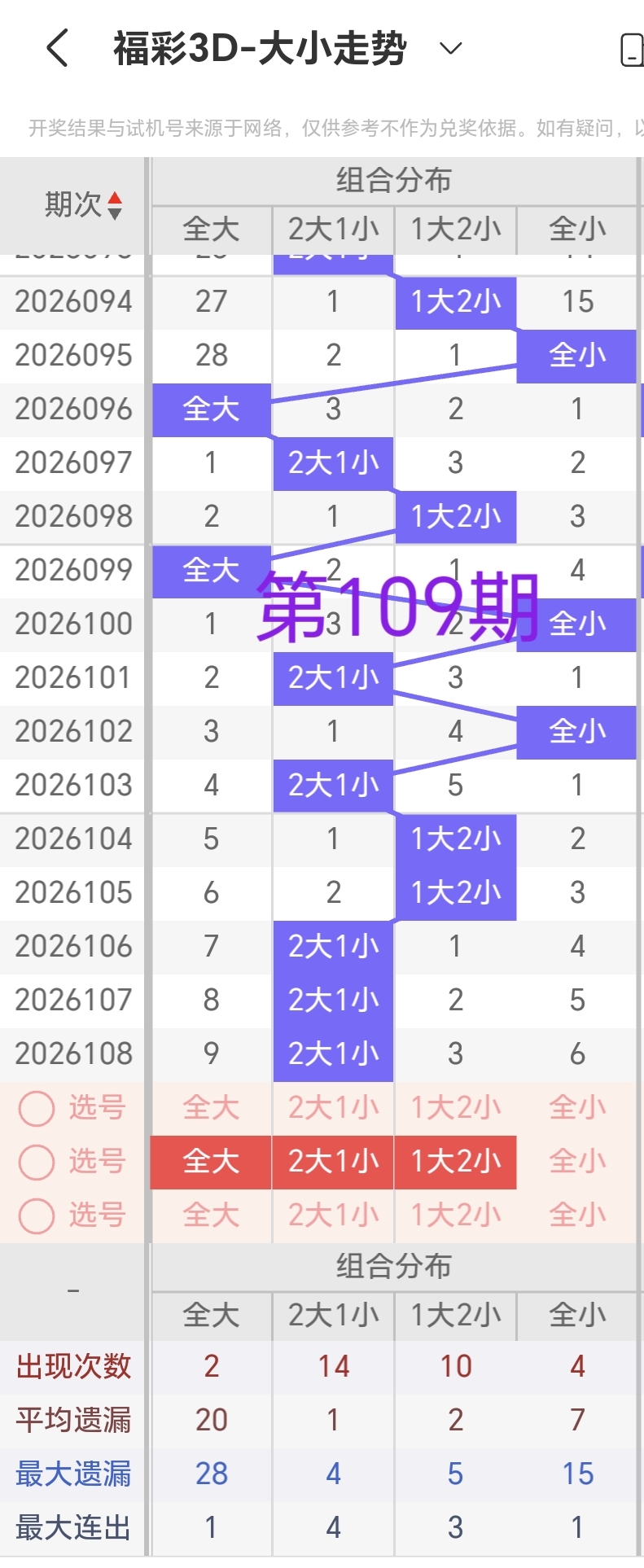Image resolution: width=644 pixels, height=1568 pixels.
Task: Tap the device icon in top right corner
Action: tap(631, 47)
